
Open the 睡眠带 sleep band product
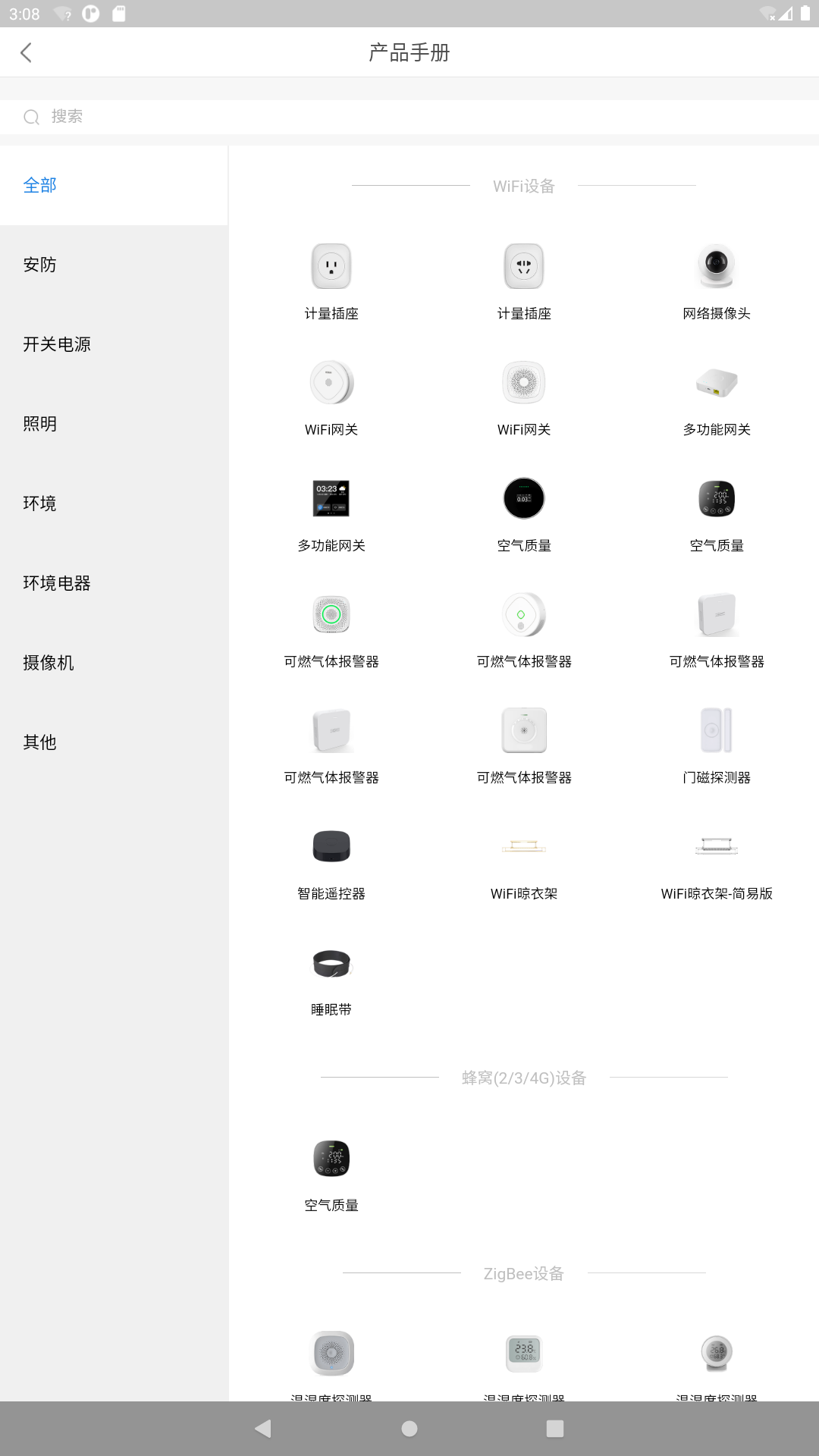331,963
